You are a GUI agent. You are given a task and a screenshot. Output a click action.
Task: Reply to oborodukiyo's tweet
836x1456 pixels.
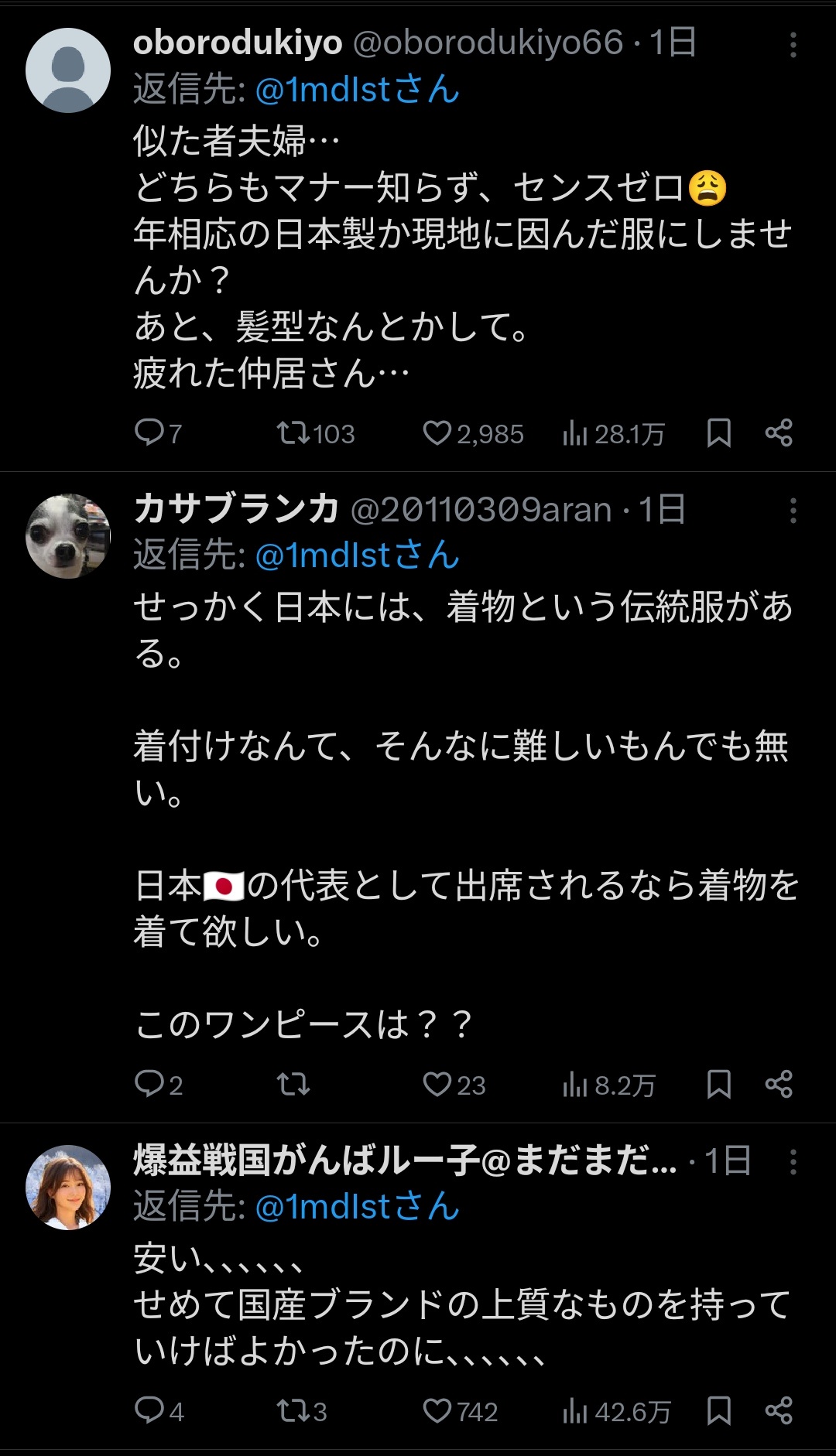point(148,432)
